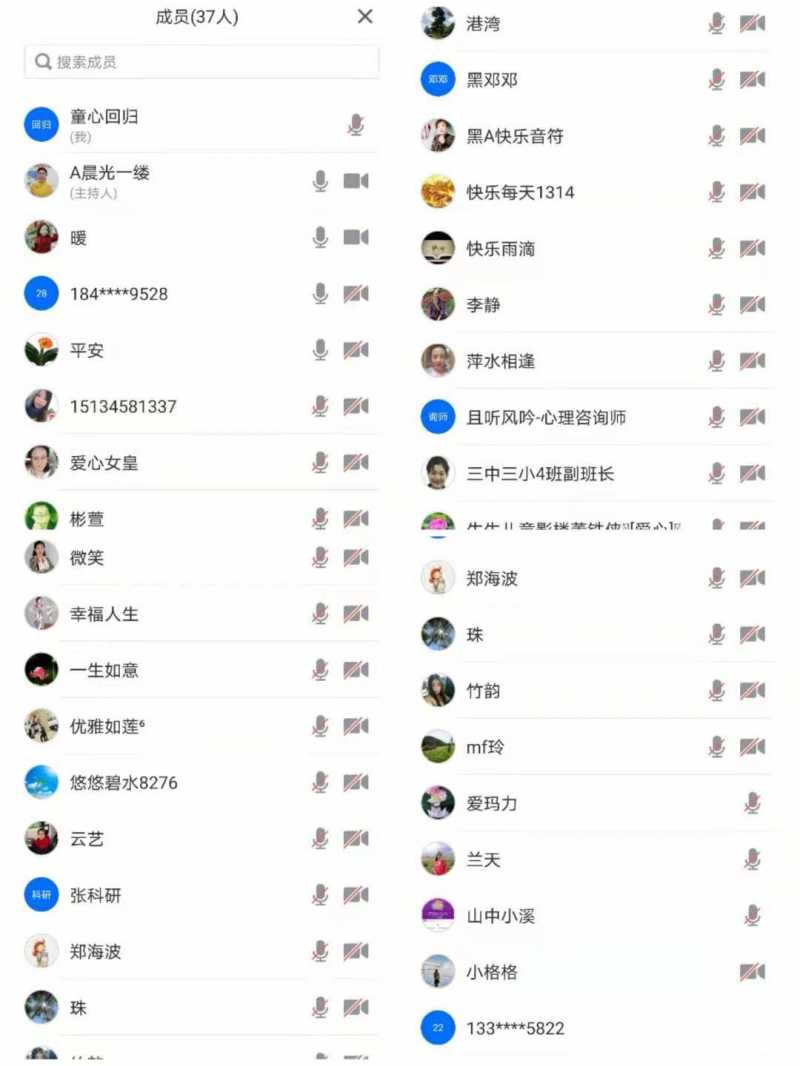Click the search magnifier in the search bar
Screen dimensions: 800x1066
click(x=42, y=61)
